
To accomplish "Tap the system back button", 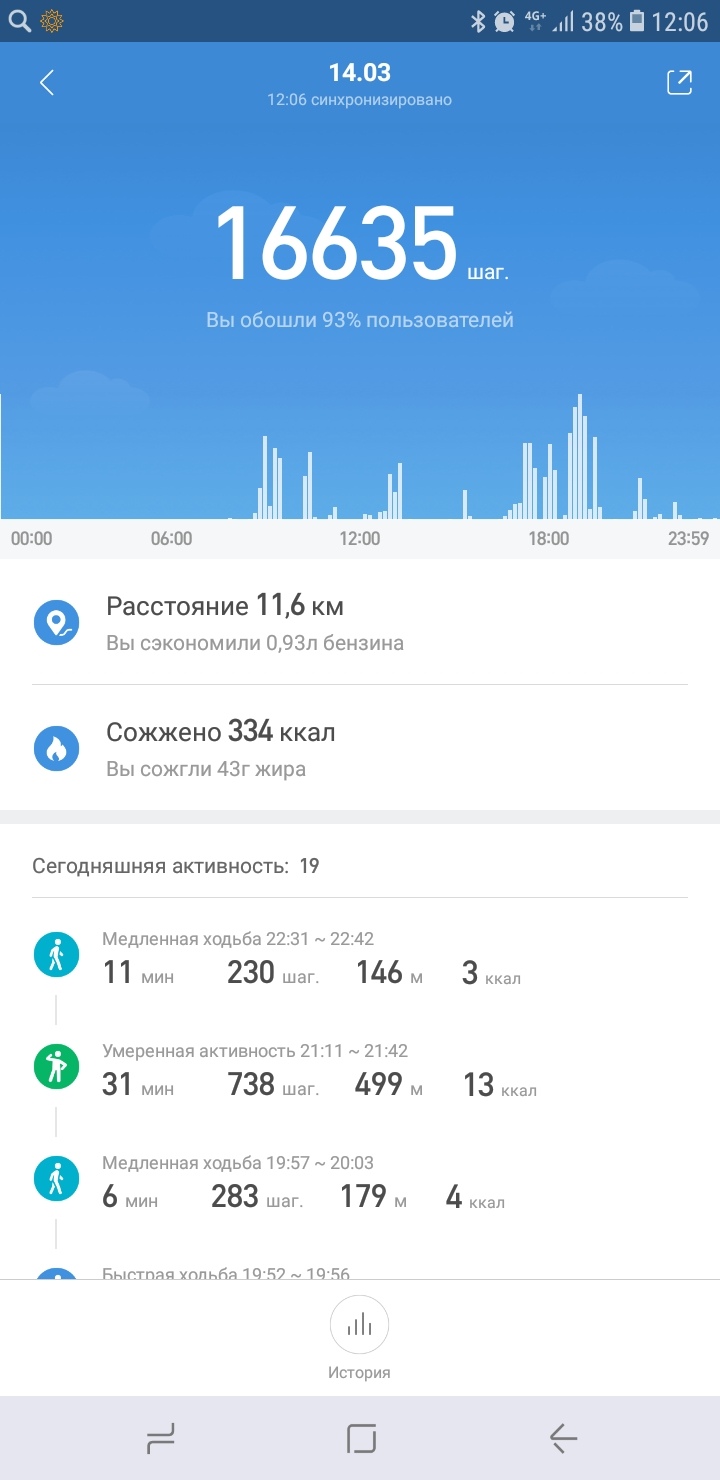I will [x=563, y=1439].
